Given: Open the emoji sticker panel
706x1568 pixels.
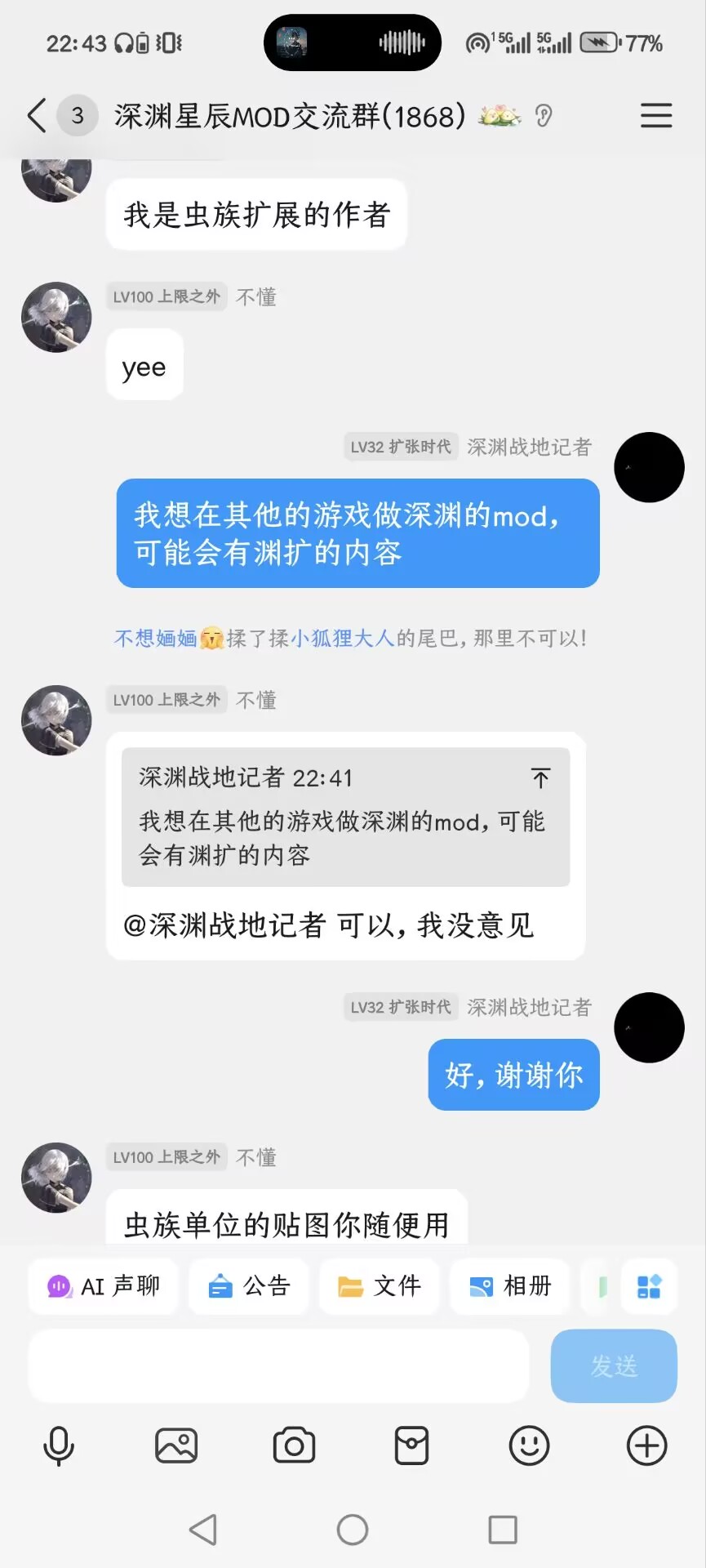Looking at the screenshot, I should pos(529,1446).
